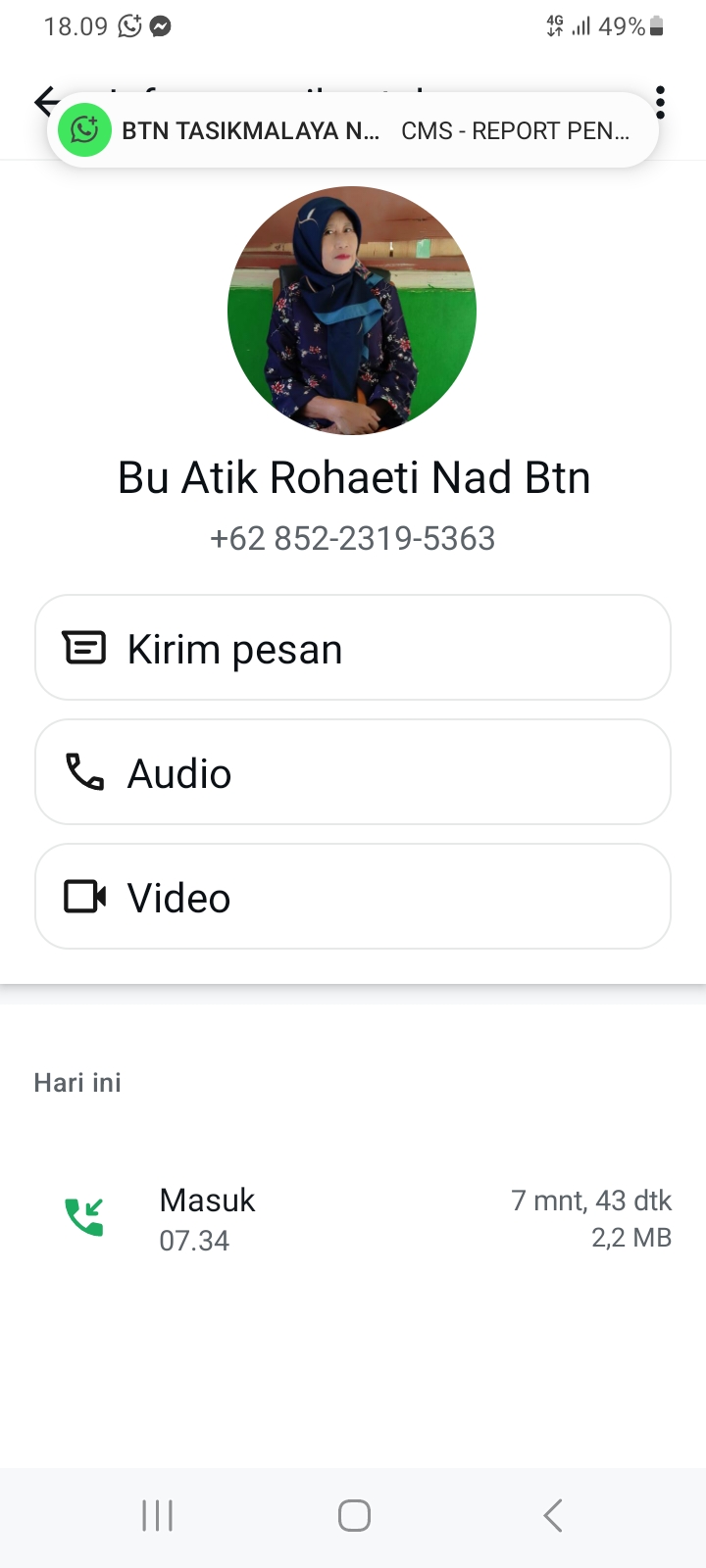
Task: Open the BTN TASIKMALAYA WhatsApp notification
Action: 351,130
